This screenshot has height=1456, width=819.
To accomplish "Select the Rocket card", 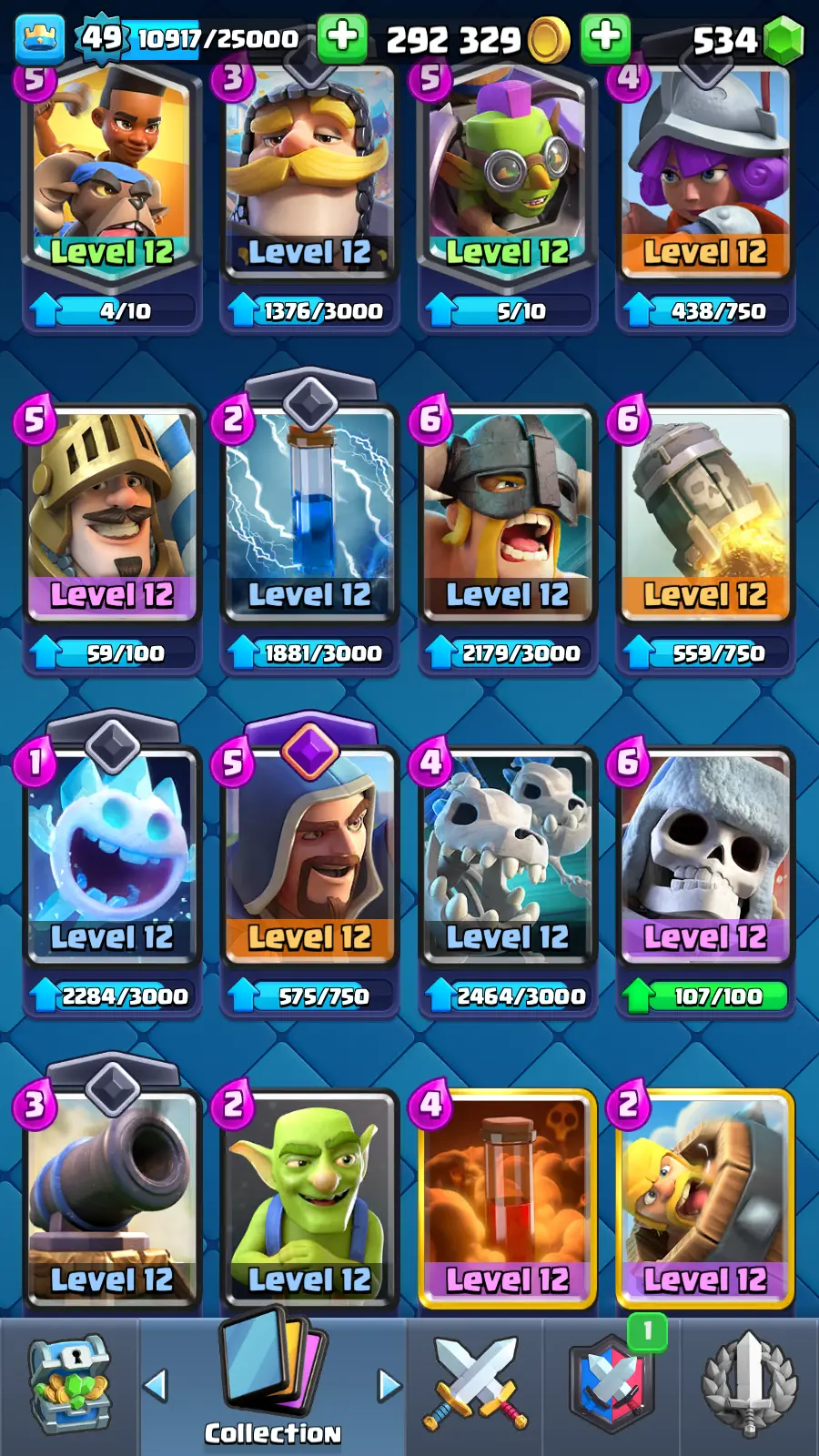I will click(x=704, y=514).
